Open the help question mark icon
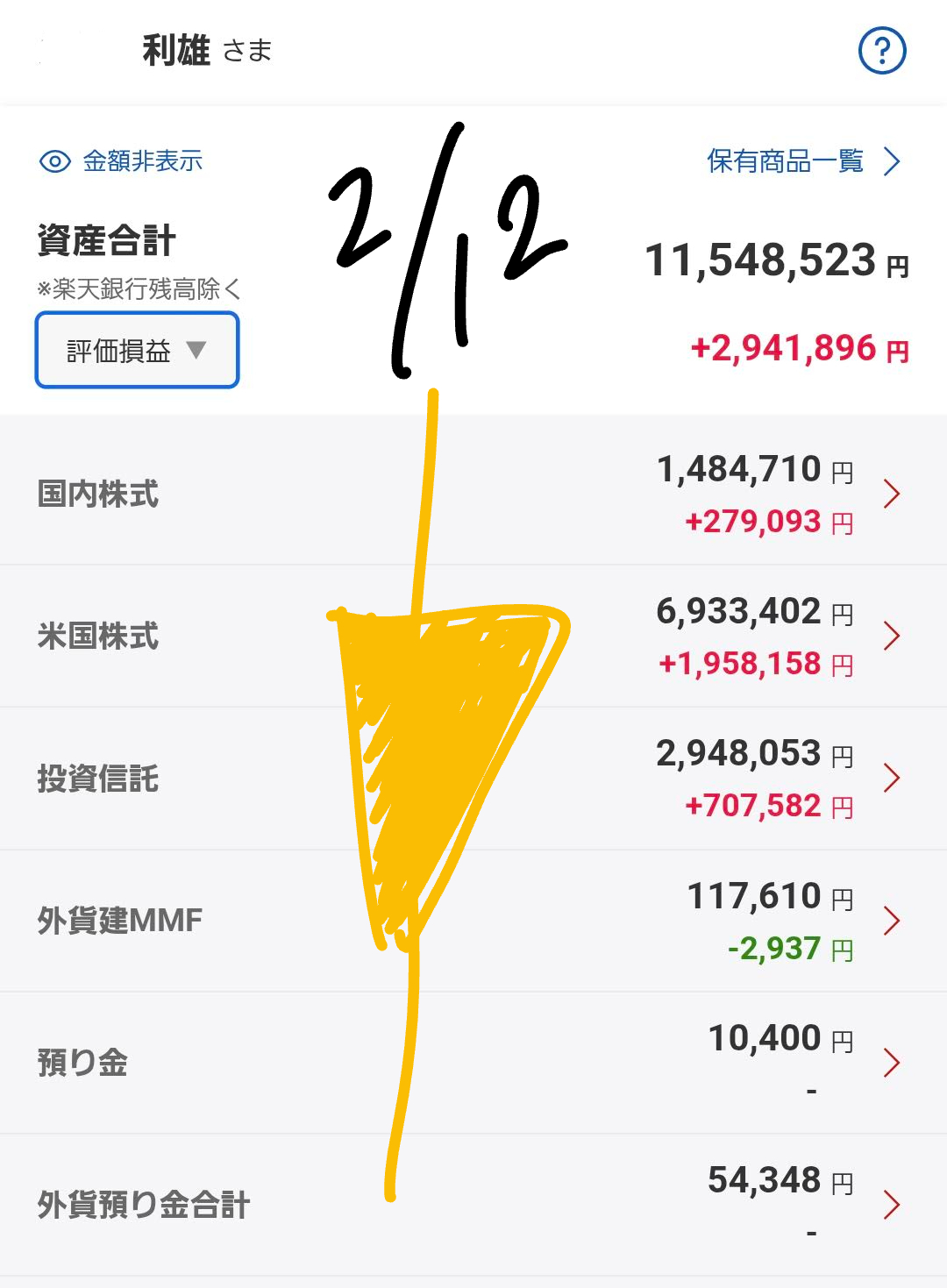 click(x=881, y=51)
